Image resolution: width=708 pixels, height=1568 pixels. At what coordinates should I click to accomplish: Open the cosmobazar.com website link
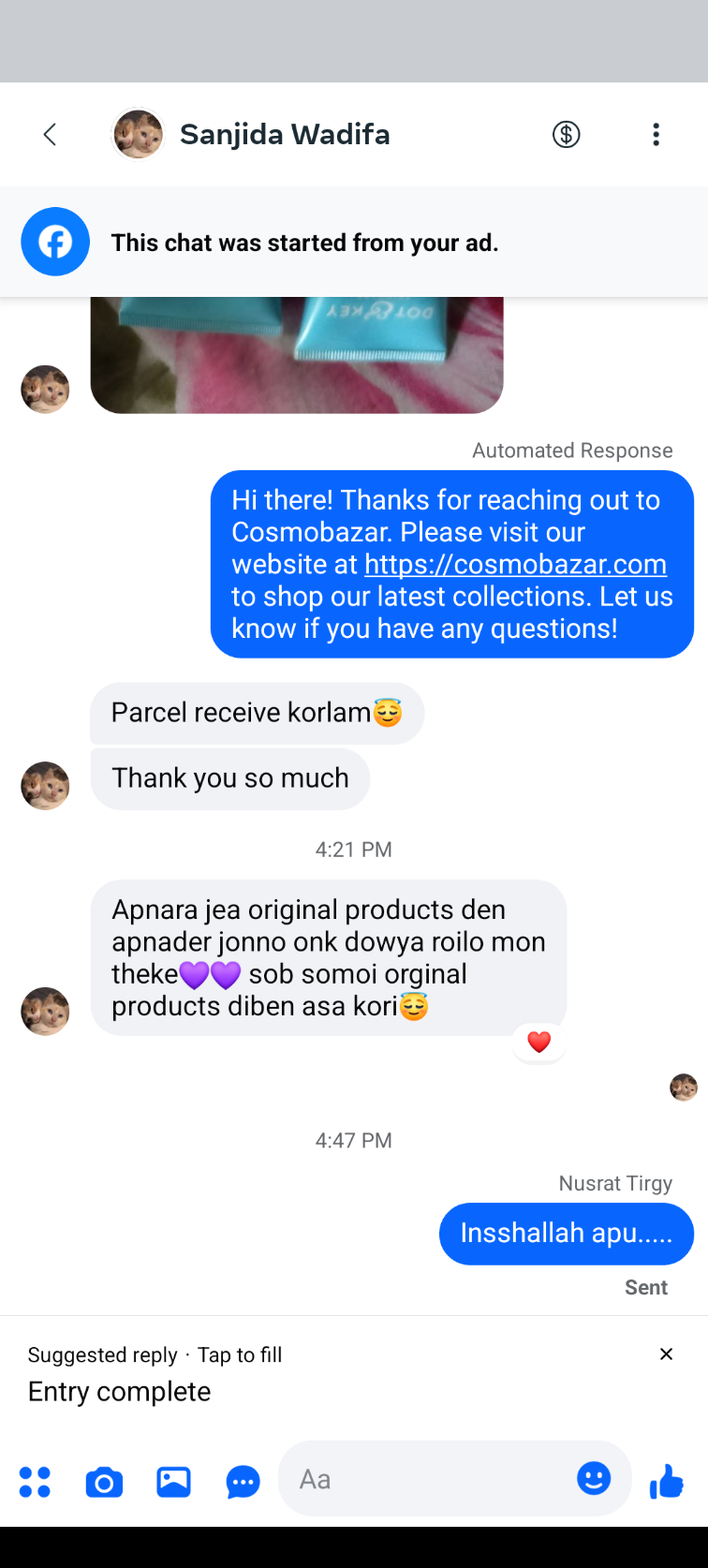[515, 564]
